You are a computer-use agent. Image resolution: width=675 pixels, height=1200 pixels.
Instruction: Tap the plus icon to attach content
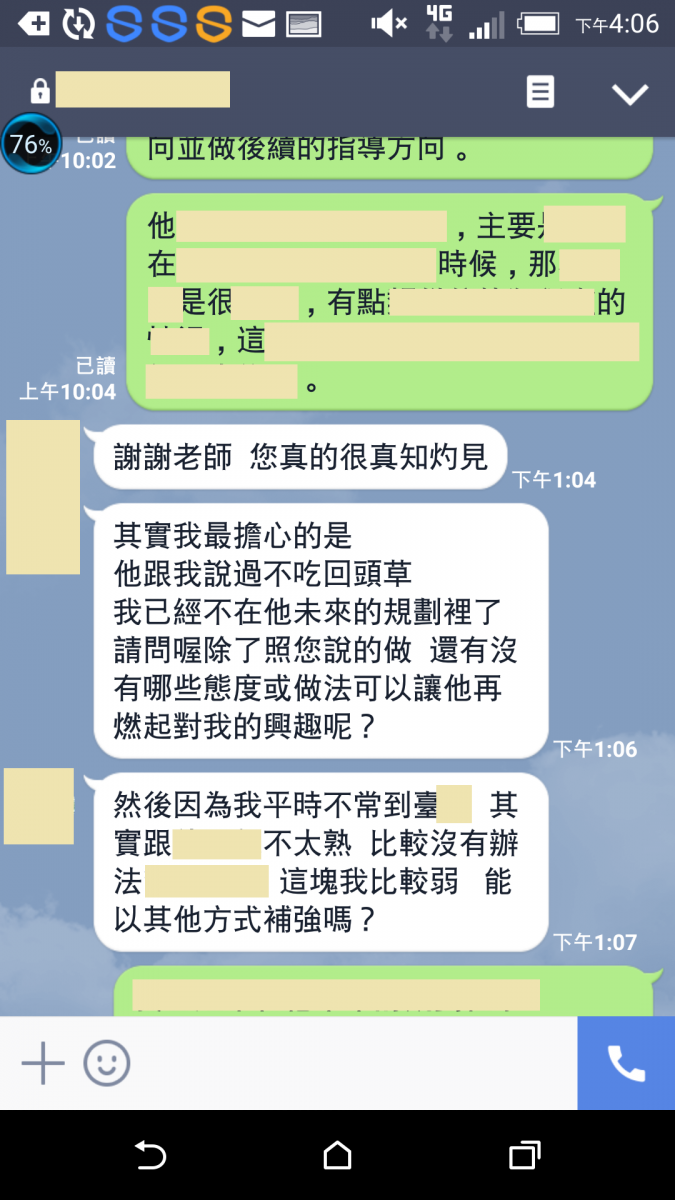(x=43, y=1063)
